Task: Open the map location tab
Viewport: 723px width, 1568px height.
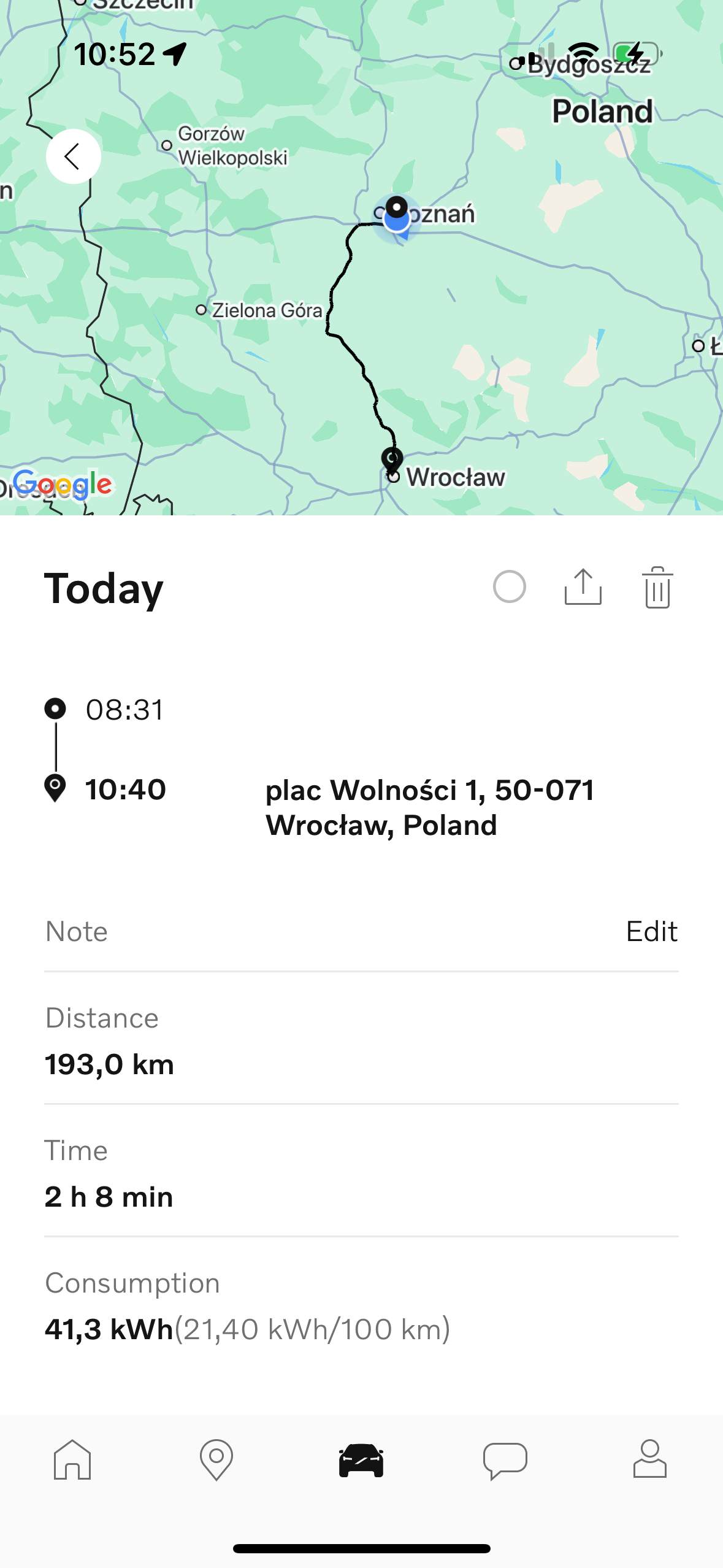Action: 216,1460
